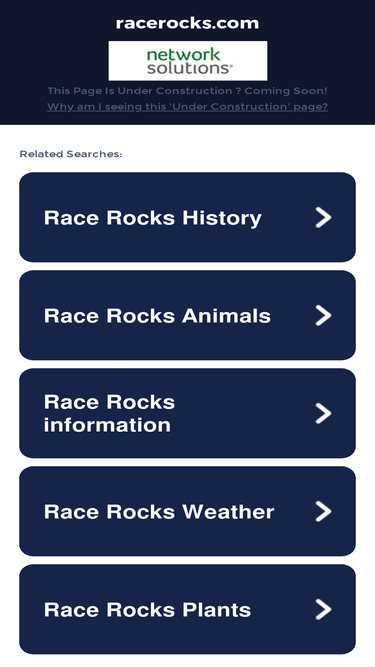This screenshot has width=375, height=667.
Task: Select Race Rocks Animals related search
Action: 187,315
